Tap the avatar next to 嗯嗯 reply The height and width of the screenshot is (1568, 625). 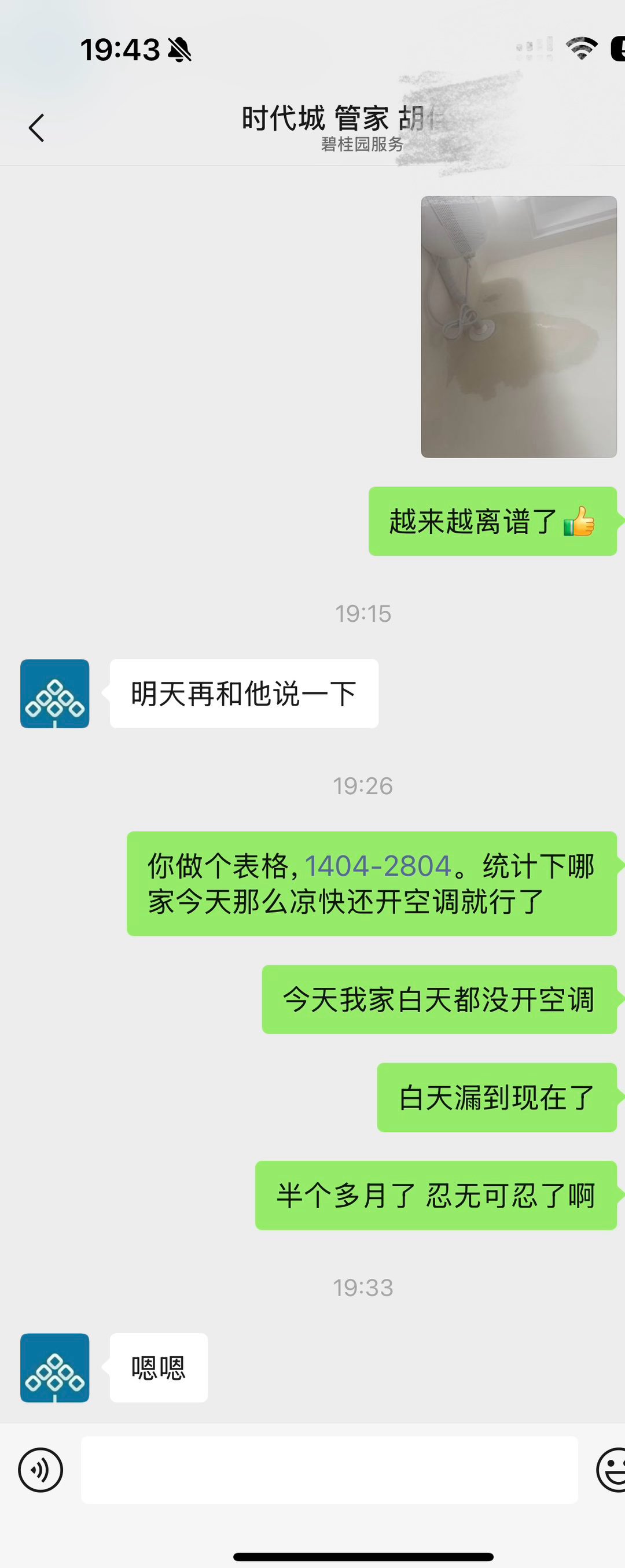coord(55,1368)
